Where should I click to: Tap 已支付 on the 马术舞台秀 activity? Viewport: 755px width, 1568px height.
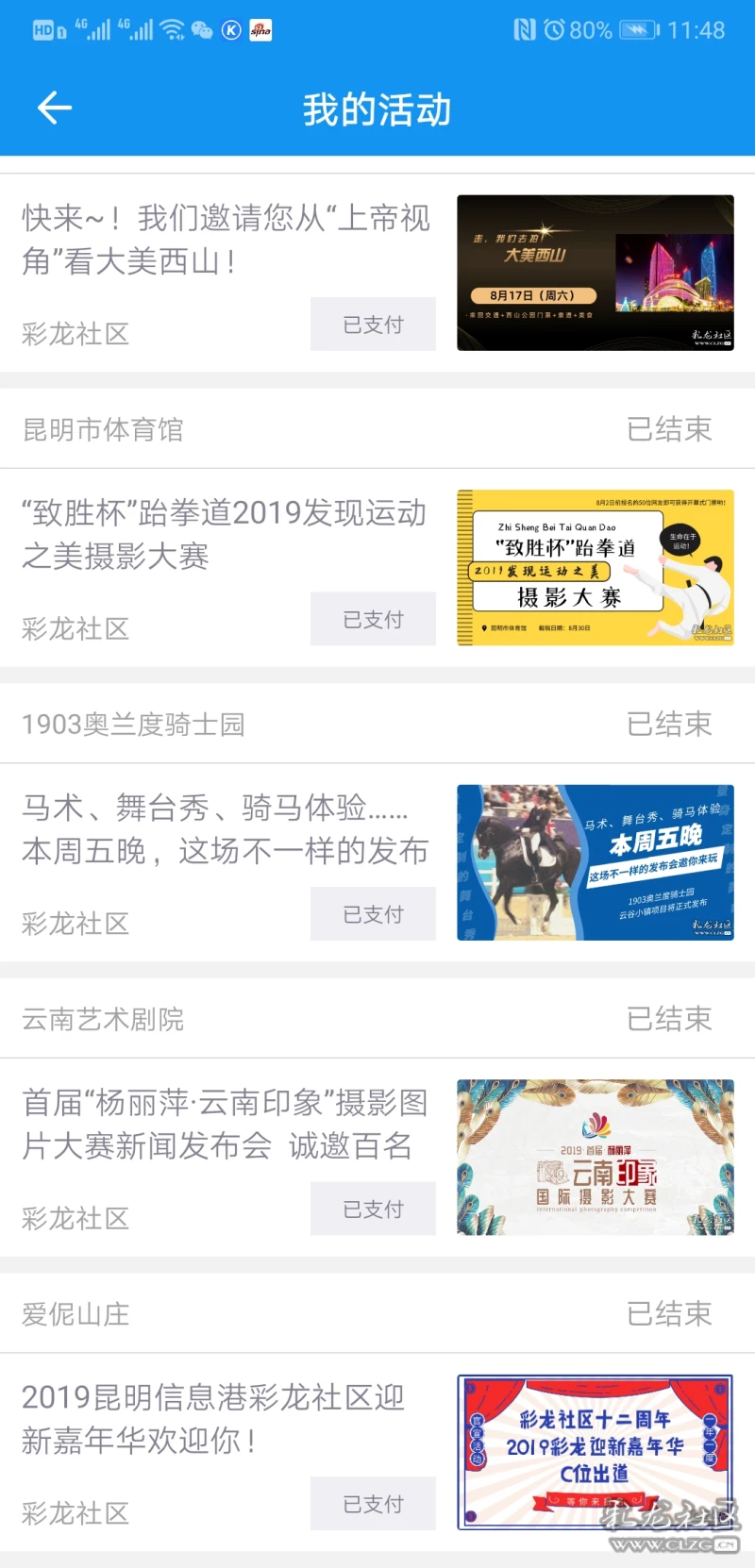(x=373, y=913)
